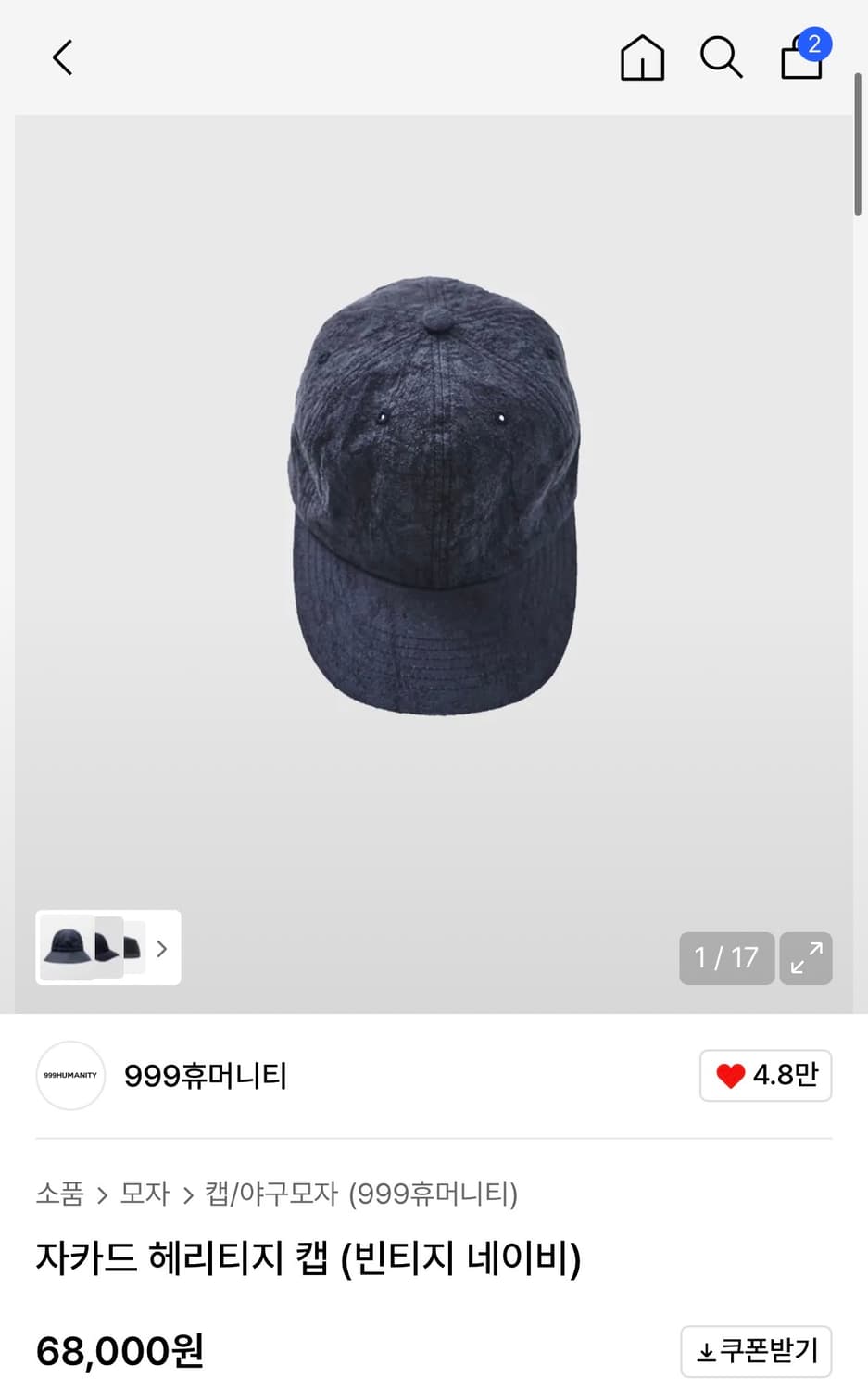Screen dimensions: 868x1390
Task: Open the 캡/야구모자 category
Action: point(273,1194)
